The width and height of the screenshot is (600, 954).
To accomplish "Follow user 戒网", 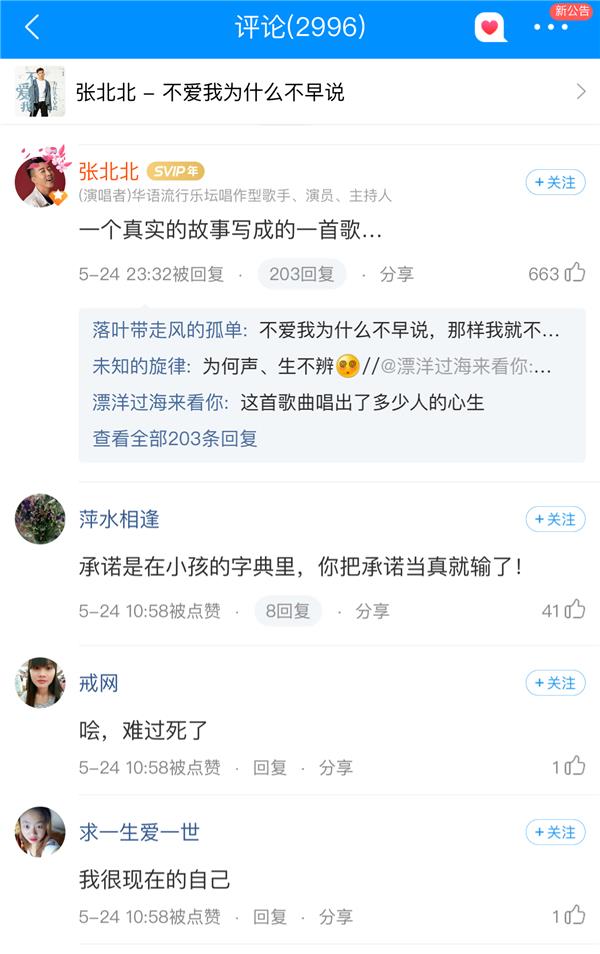I will click(555, 683).
